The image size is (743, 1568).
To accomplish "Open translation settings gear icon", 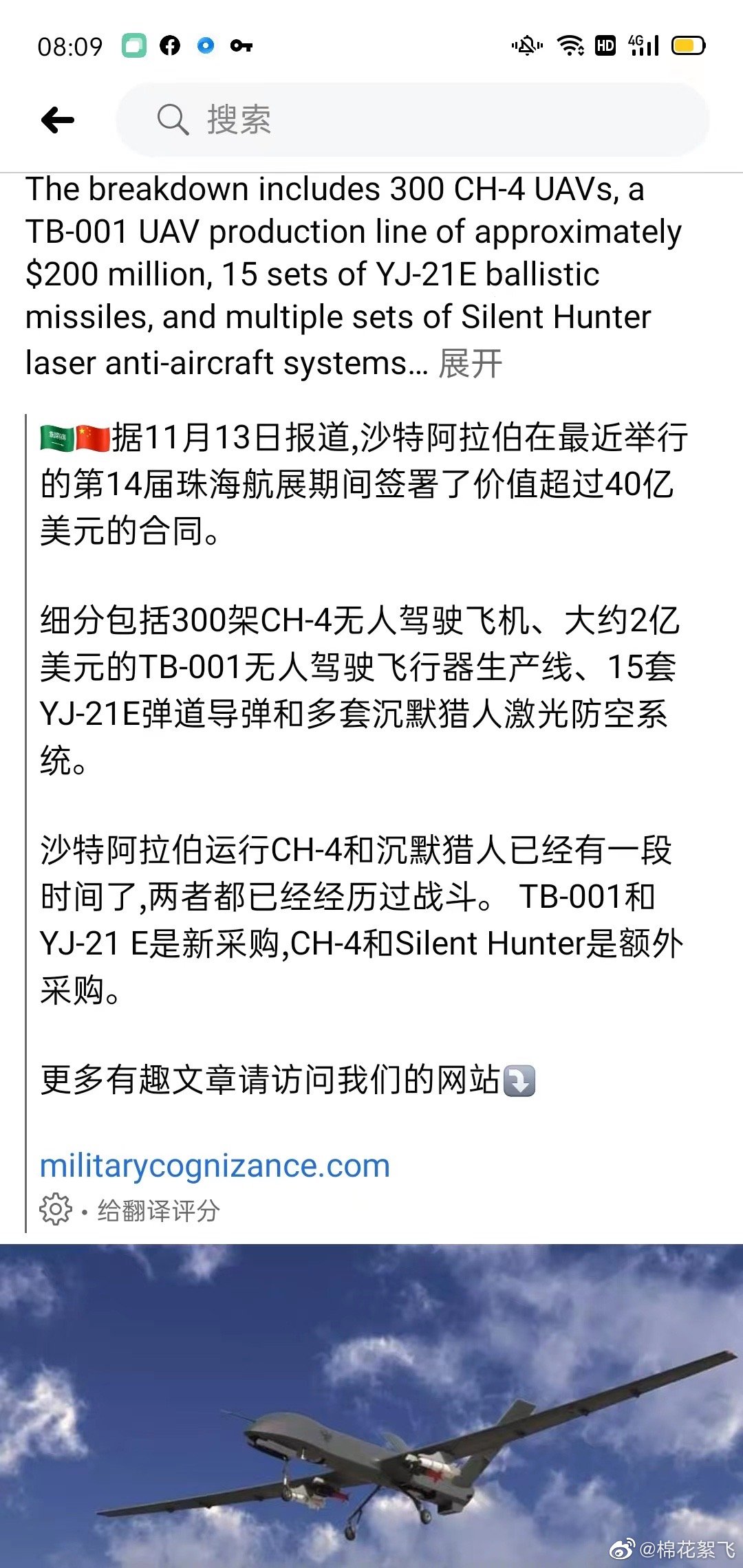I will (x=56, y=1210).
